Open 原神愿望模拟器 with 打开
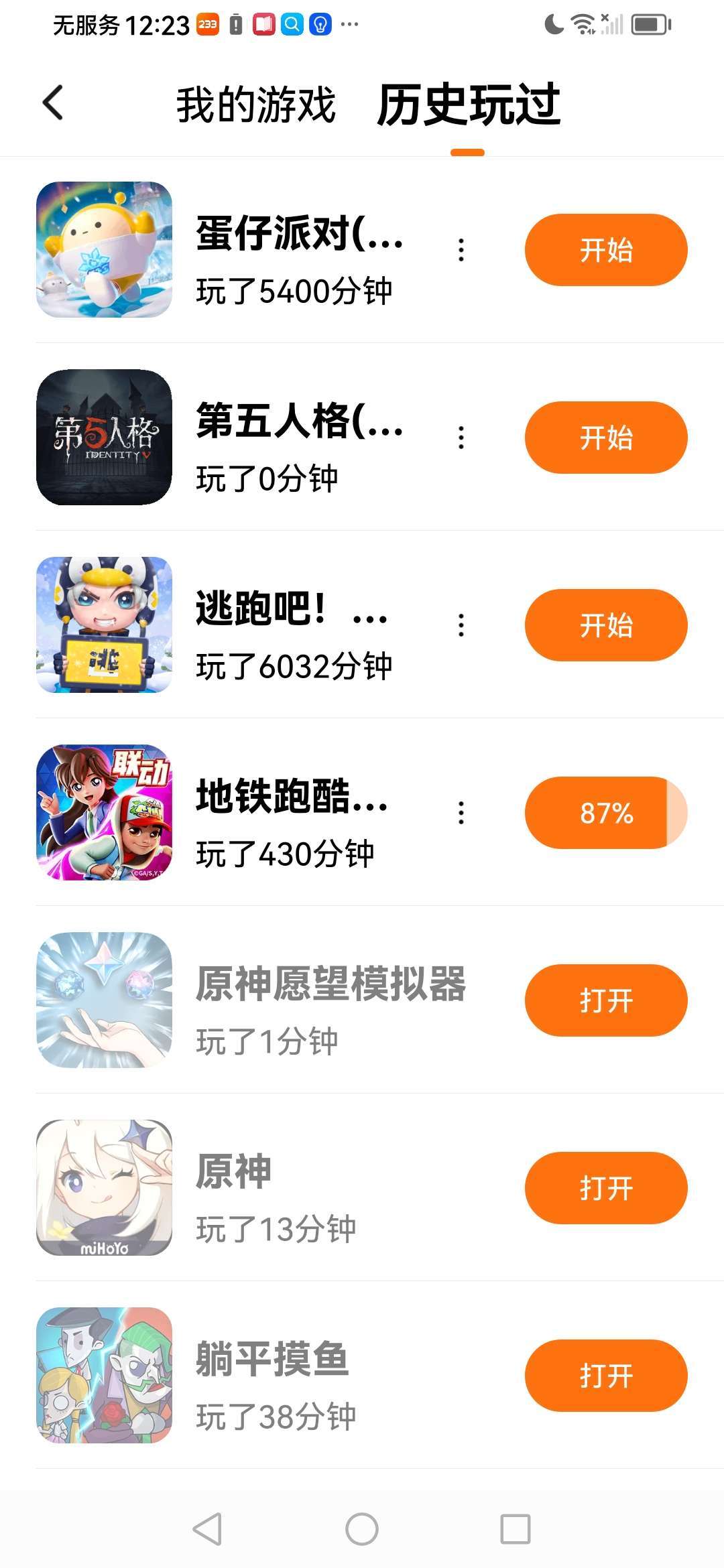This screenshot has width=724, height=1568. click(x=605, y=1000)
